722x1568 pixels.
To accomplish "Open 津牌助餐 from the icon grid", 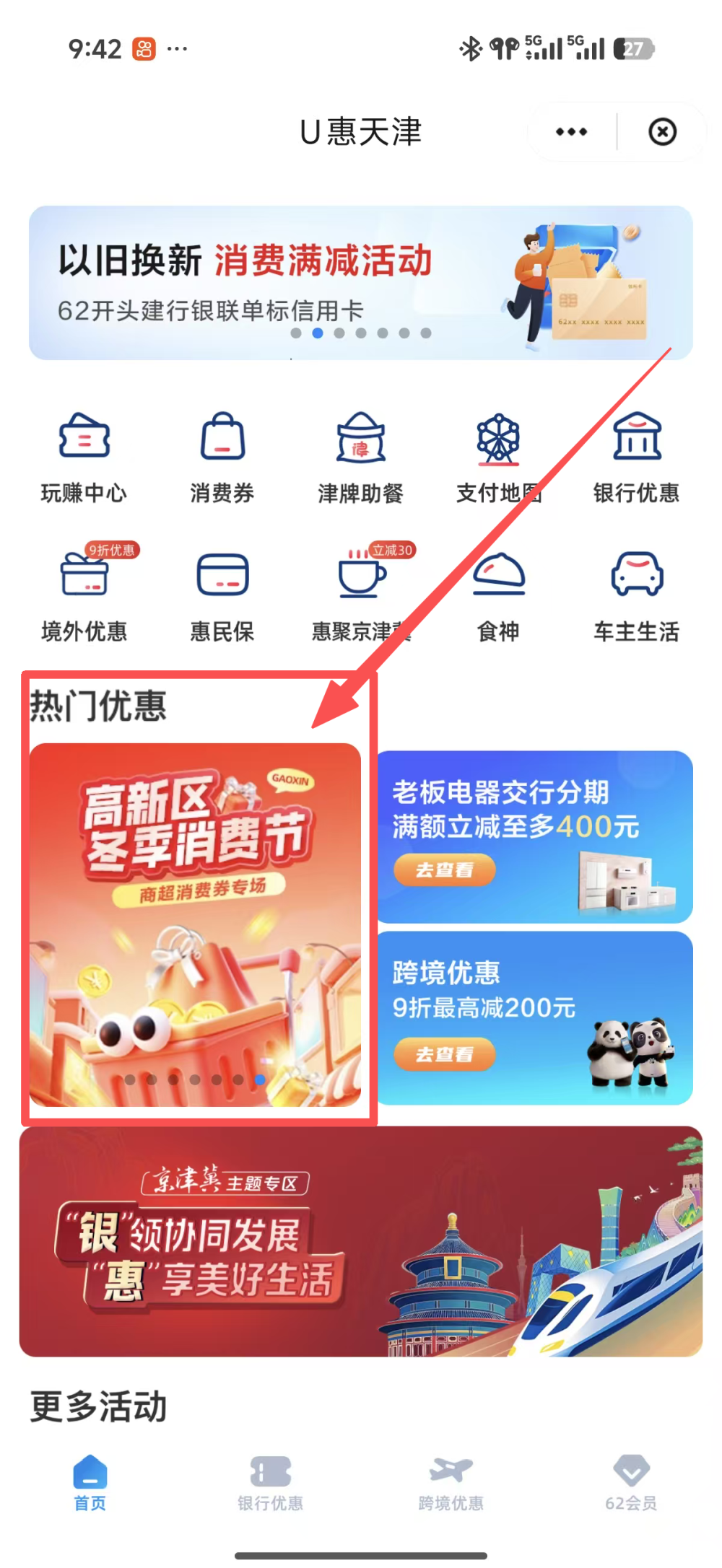I will click(x=360, y=455).
